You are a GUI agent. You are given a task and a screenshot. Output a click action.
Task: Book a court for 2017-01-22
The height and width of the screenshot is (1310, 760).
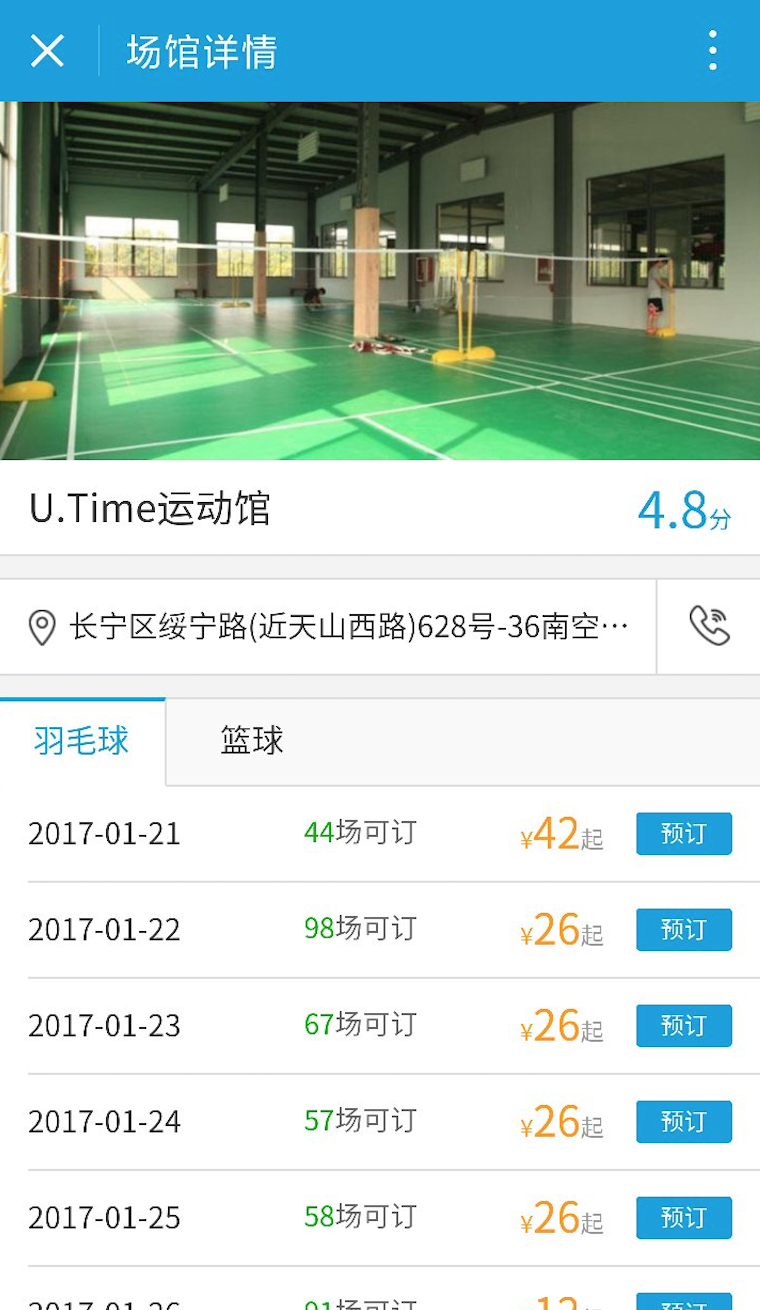pos(684,930)
